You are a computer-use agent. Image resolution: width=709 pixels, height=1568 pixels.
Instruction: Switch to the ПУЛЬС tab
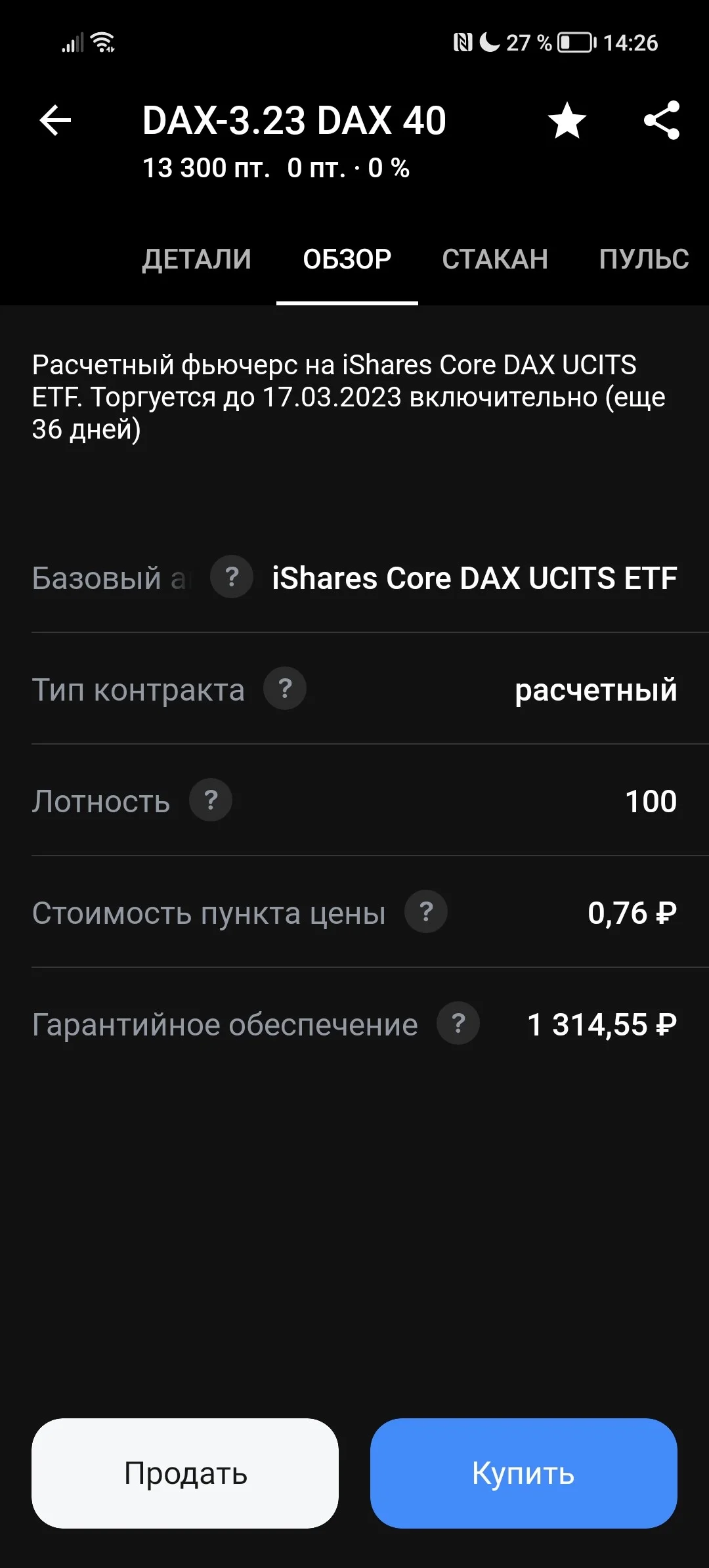pyautogui.click(x=644, y=259)
